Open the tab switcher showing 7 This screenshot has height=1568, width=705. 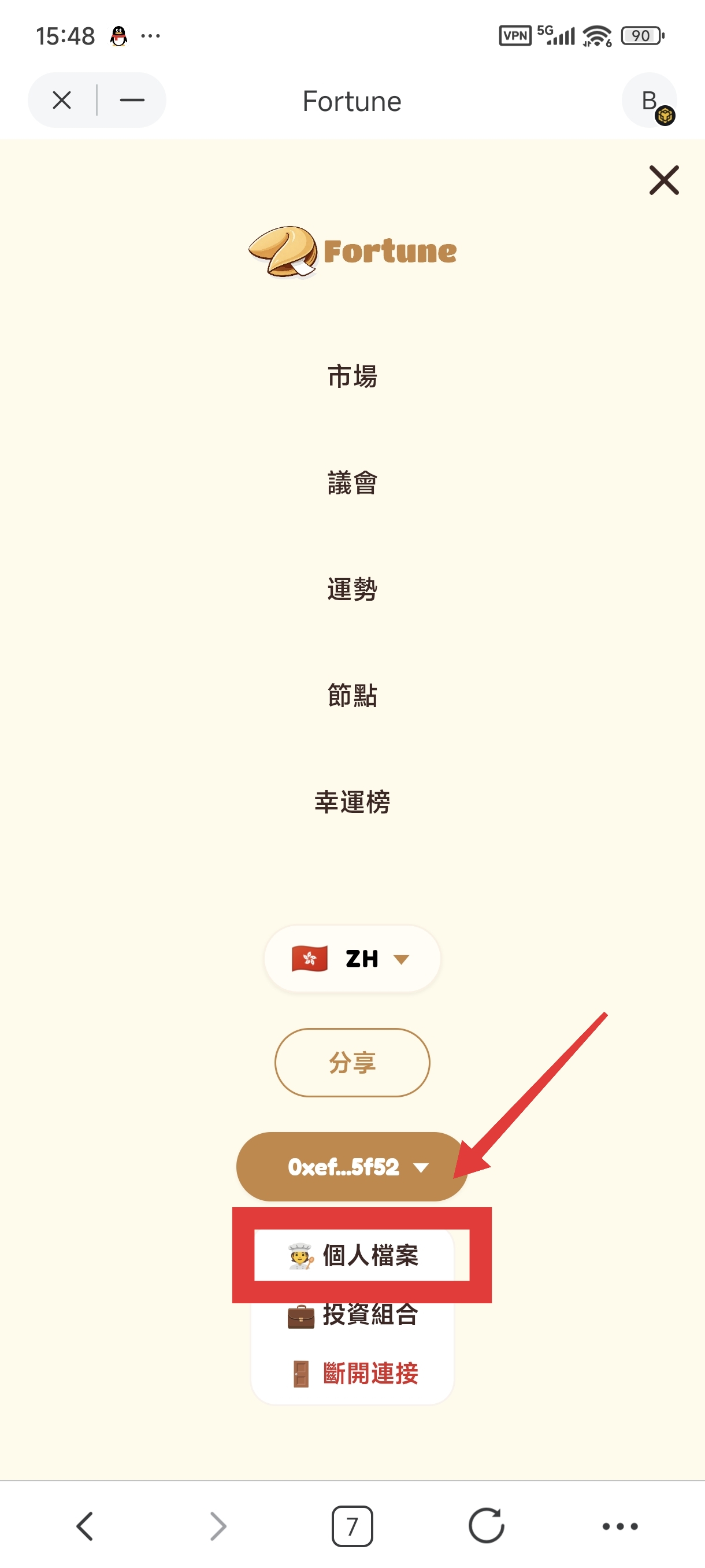pyautogui.click(x=352, y=1526)
